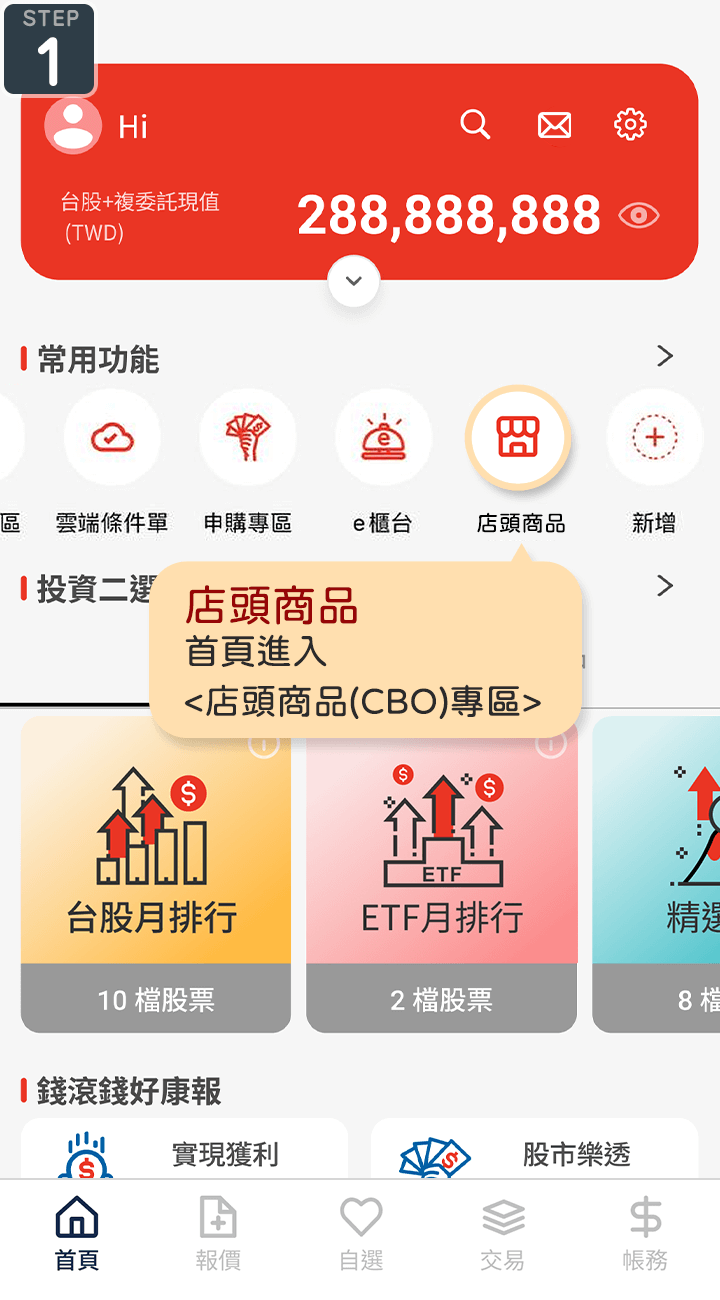
Task: Expand the account summary card chevron
Action: pos(354,281)
